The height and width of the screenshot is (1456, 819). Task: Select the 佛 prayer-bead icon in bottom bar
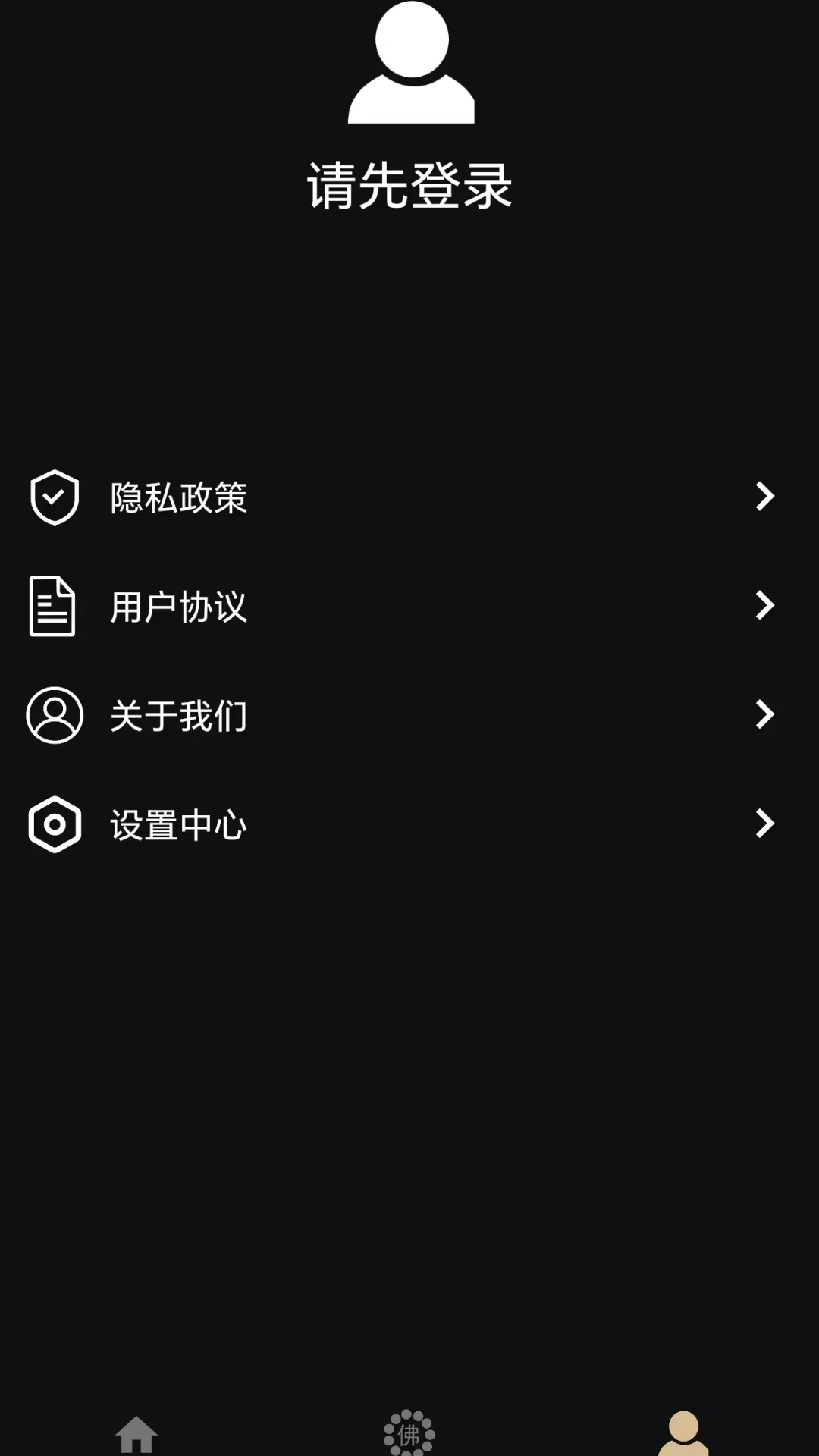tap(409, 1429)
